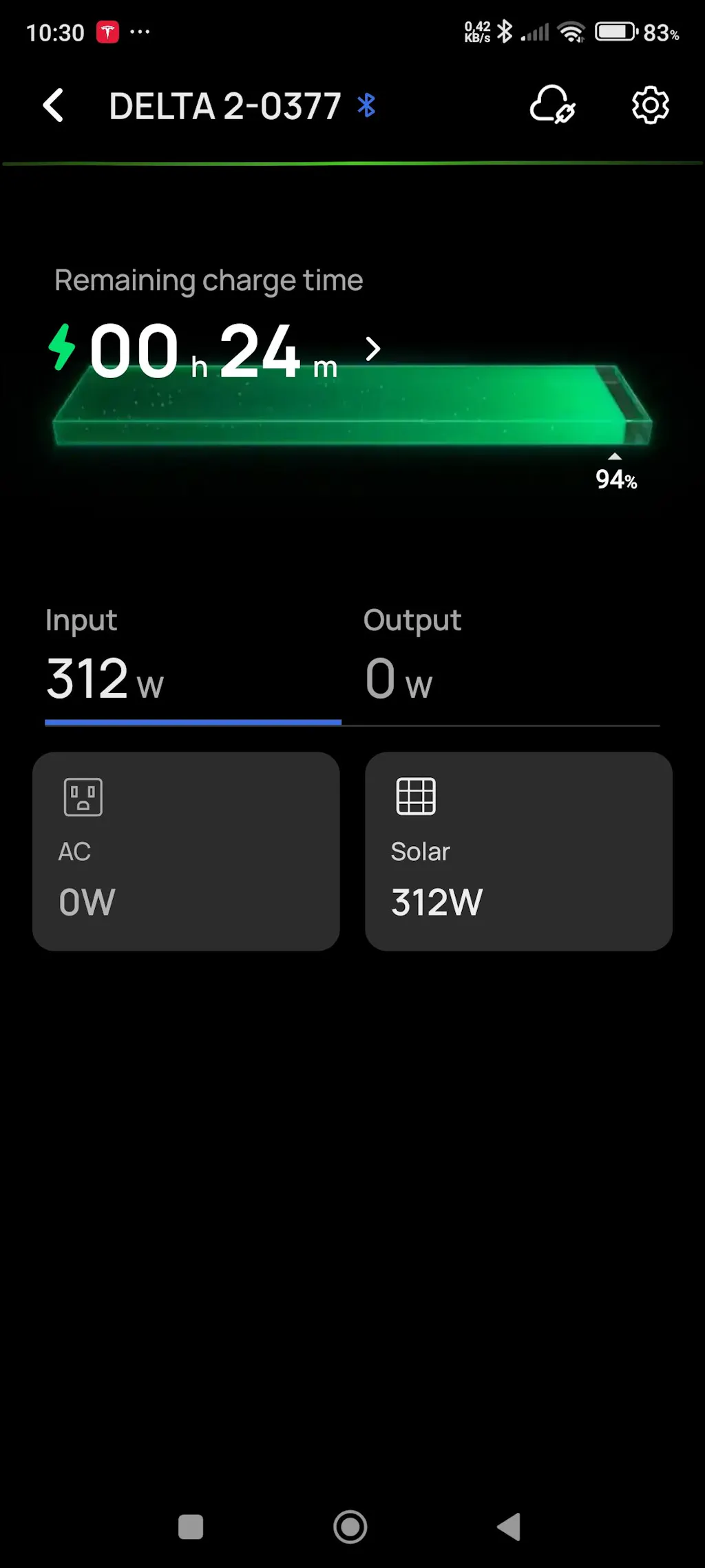Go back from DELTA 2-0377 screen
The width and height of the screenshot is (705, 1568).
point(54,106)
